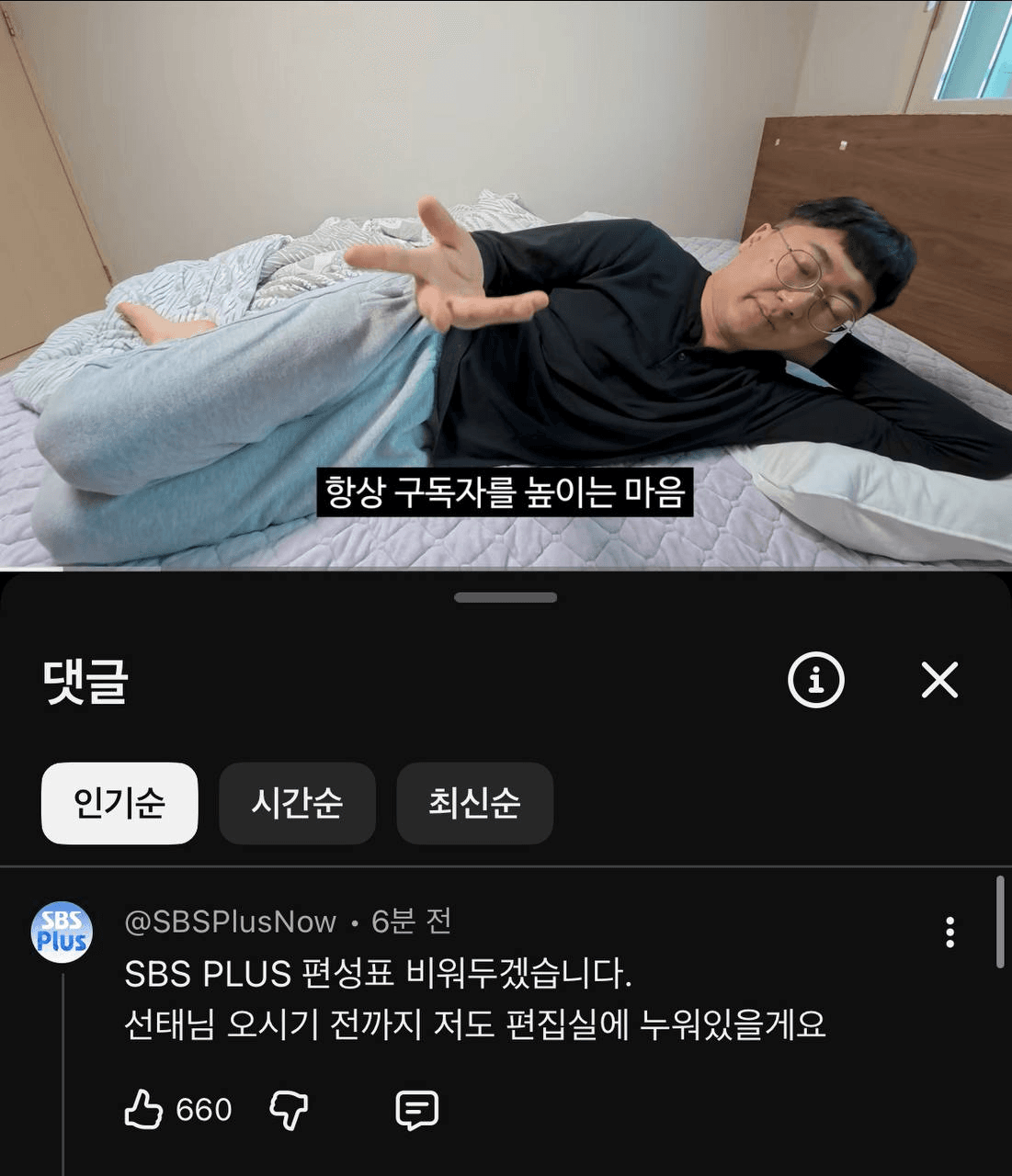Tap the comments sheet drag handle
The width and height of the screenshot is (1012, 1176).
pyautogui.click(x=506, y=597)
